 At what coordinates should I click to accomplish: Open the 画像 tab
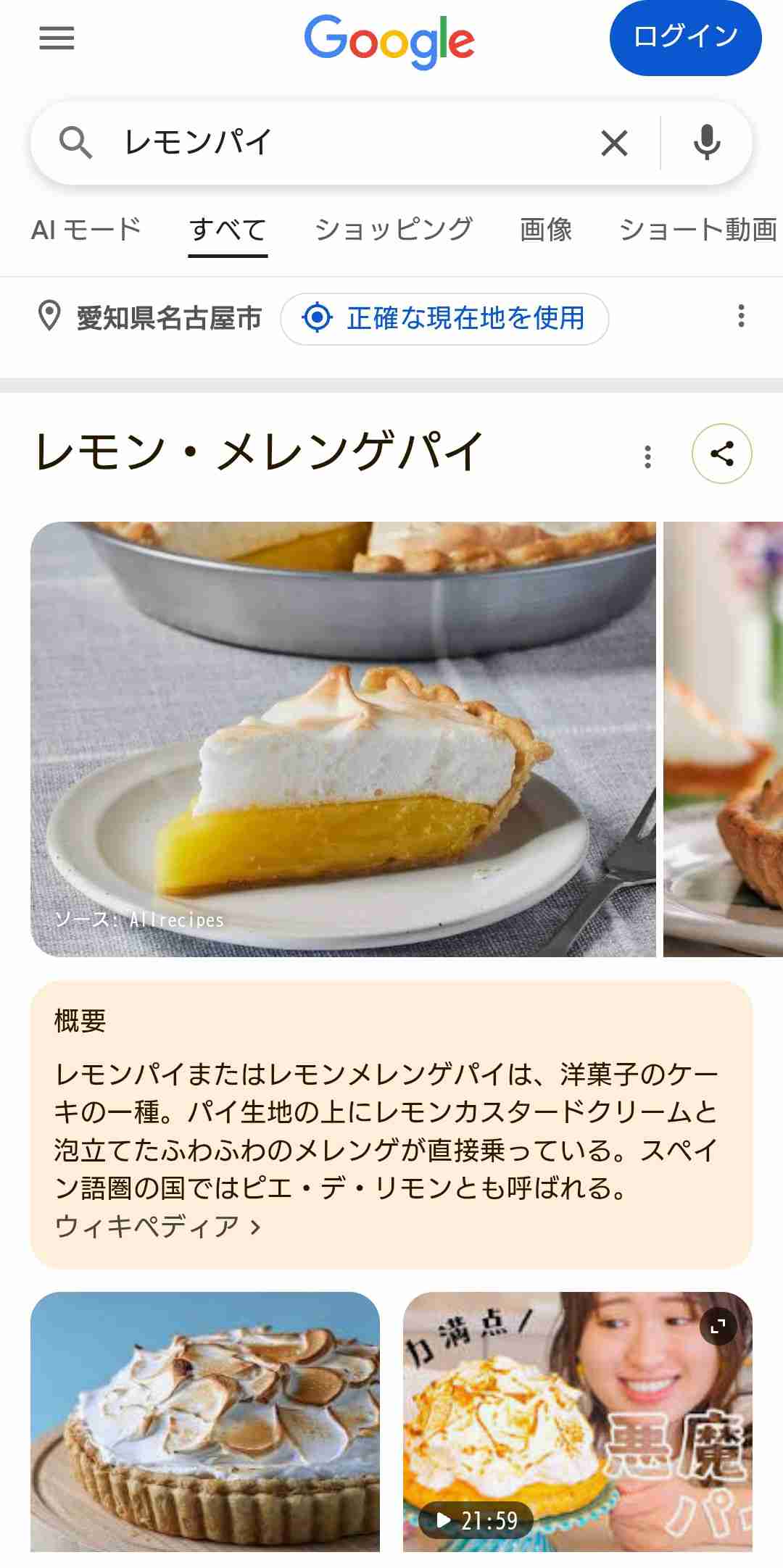(546, 230)
